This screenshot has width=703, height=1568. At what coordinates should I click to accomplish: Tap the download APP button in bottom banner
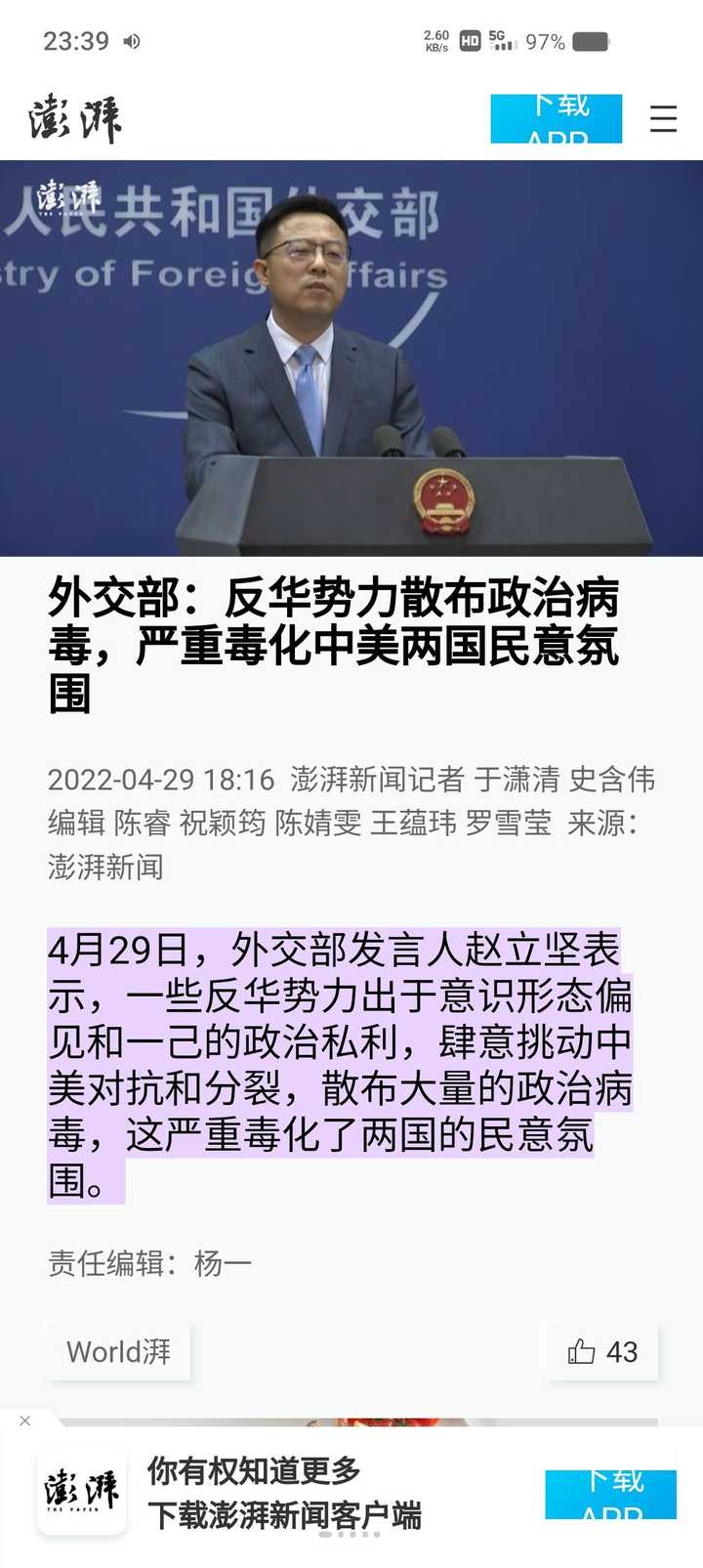tap(610, 1494)
